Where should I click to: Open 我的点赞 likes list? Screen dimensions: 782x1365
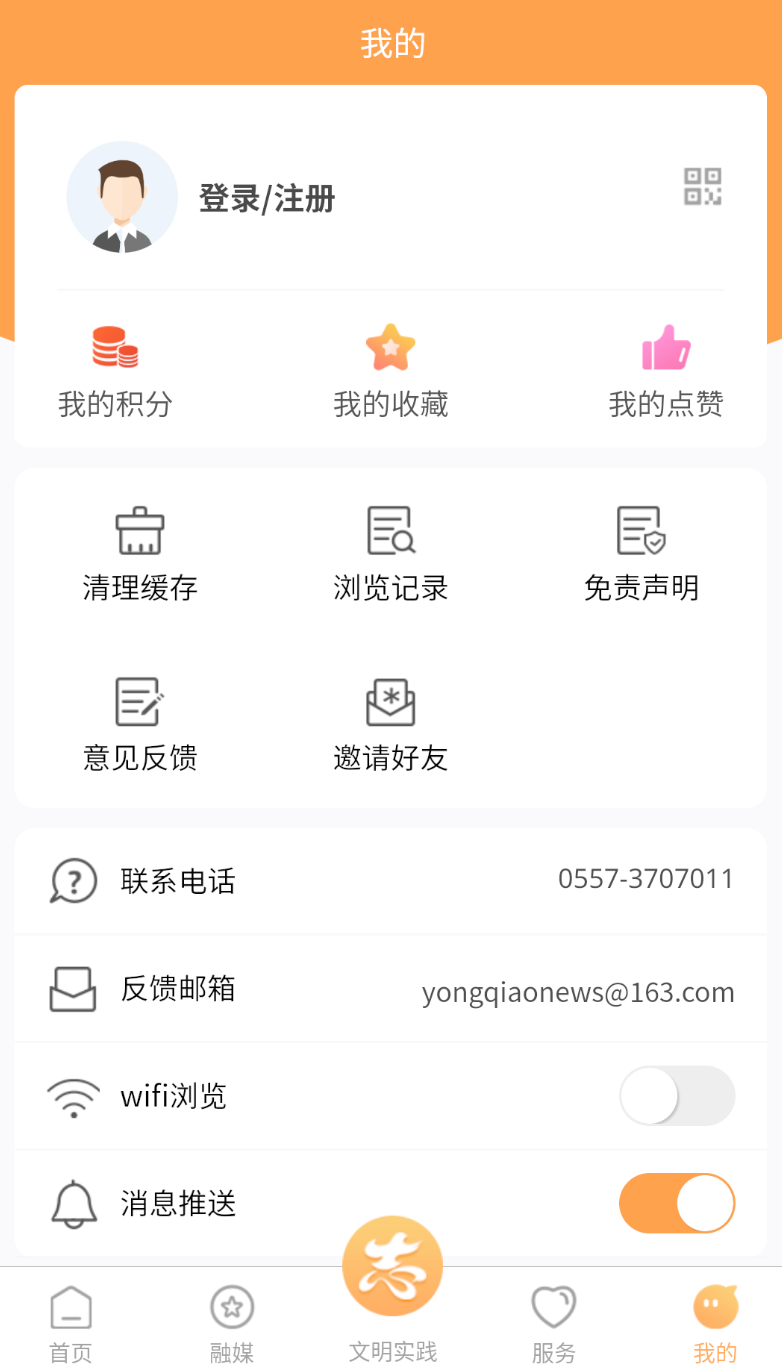666,371
